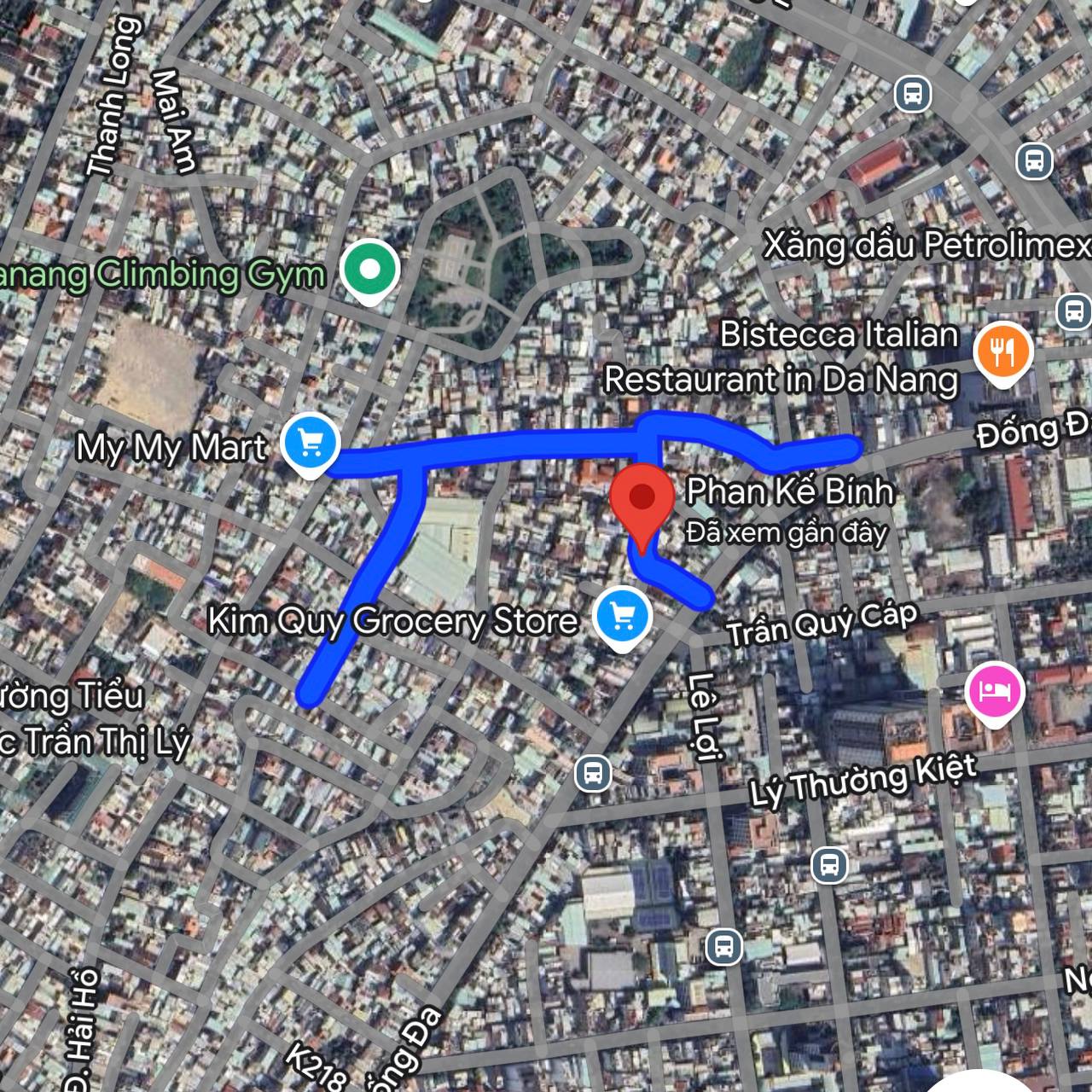Tap the bus stop below Lý Thường Kiệt
This screenshot has height=1092, width=1092.
[828, 865]
